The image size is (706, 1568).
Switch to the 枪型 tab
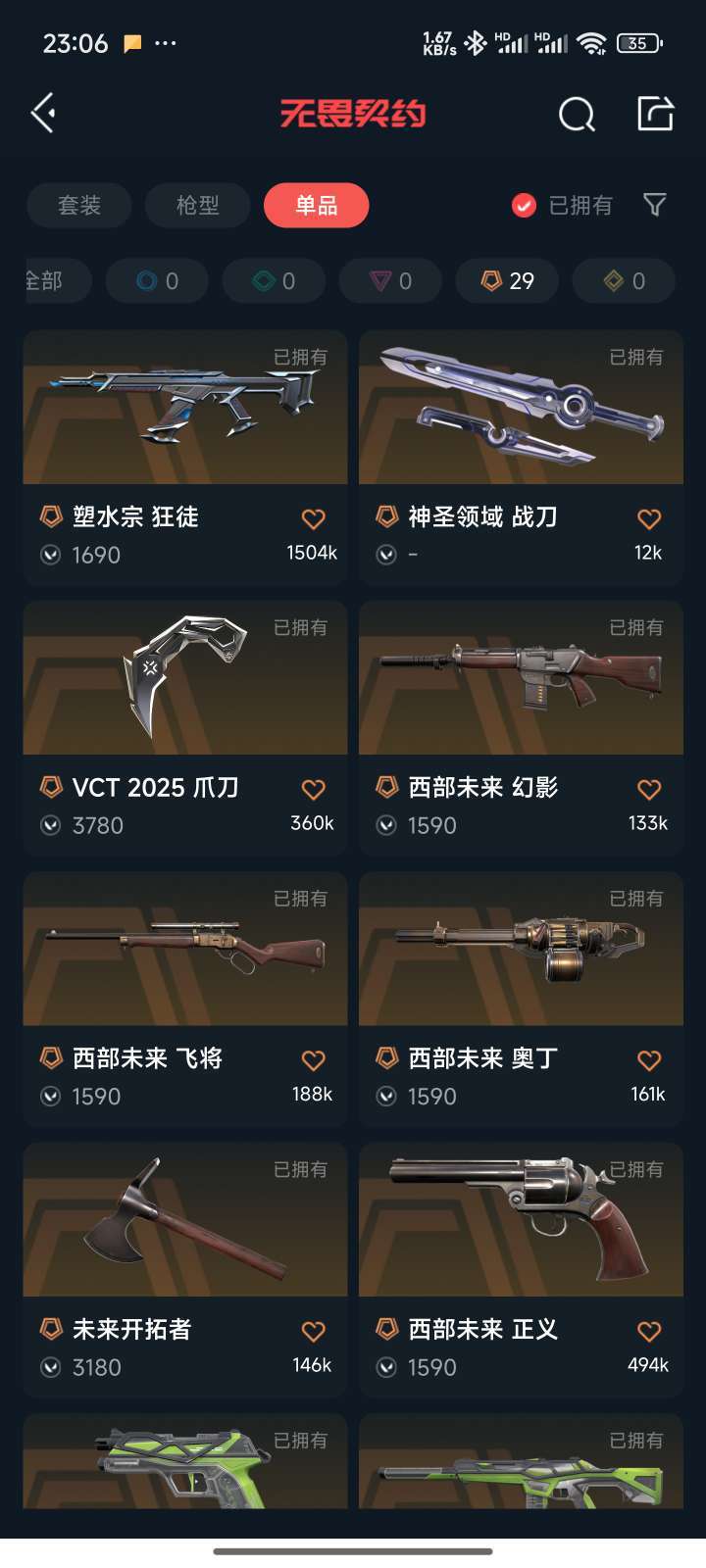(x=198, y=205)
